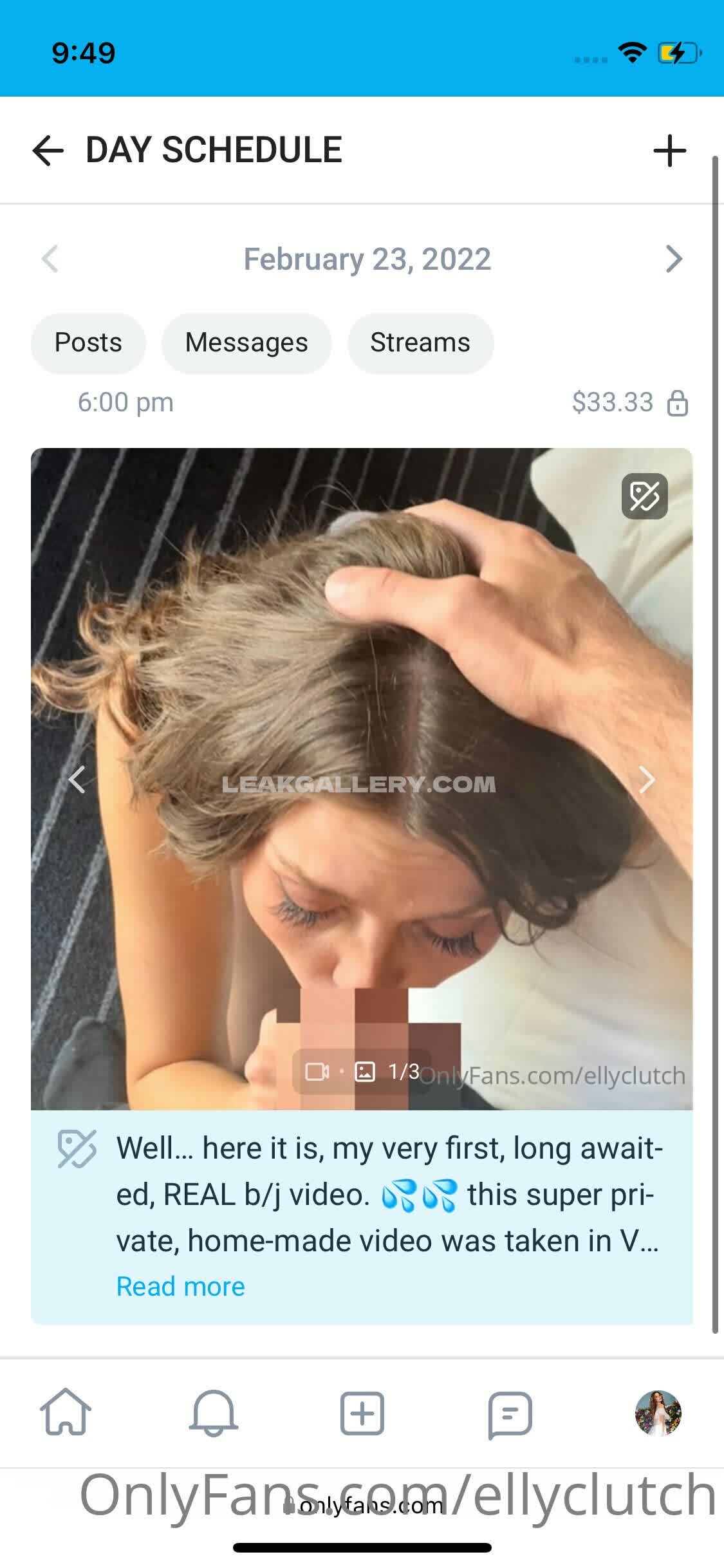Select the Messages filter chip
This screenshot has width=724, height=1568.
[246, 342]
